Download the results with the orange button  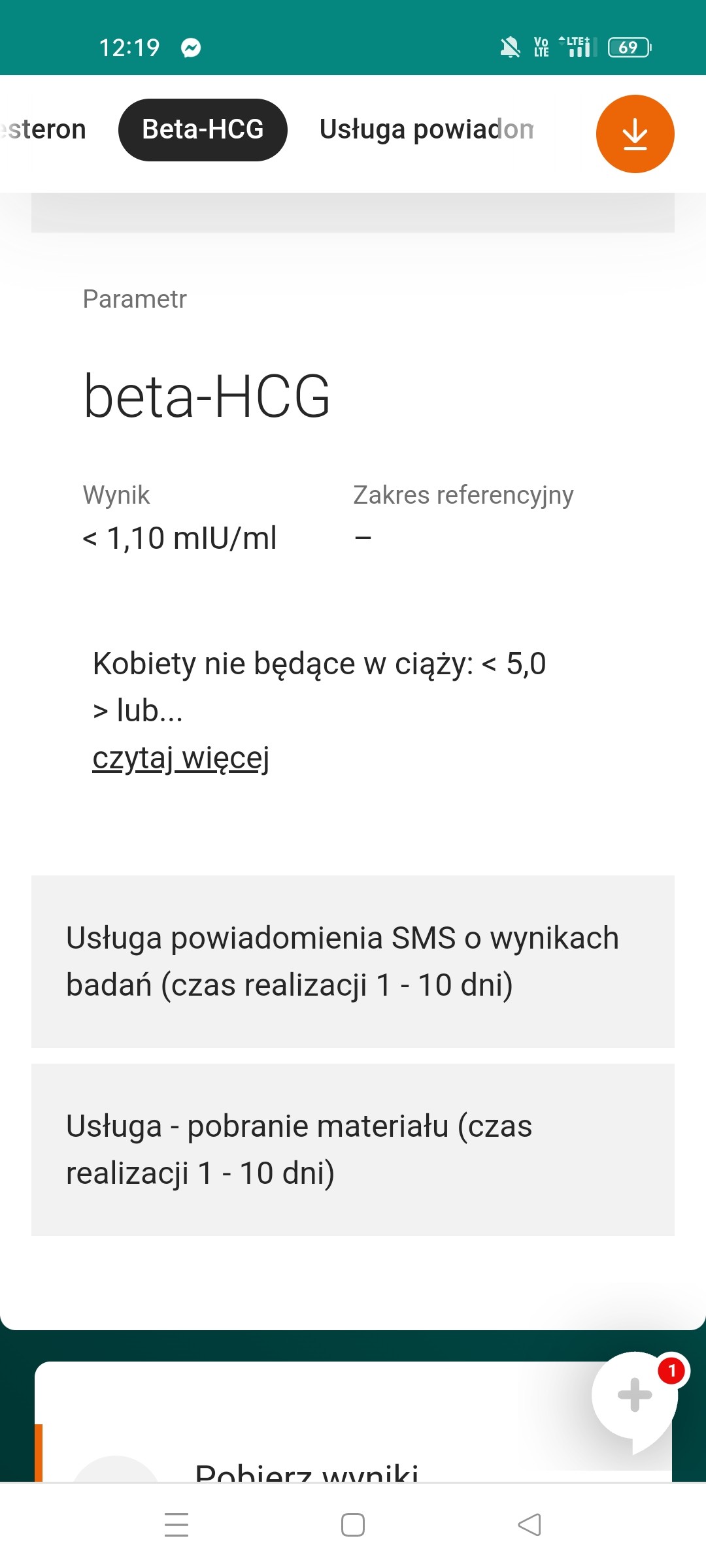coord(635,134)
